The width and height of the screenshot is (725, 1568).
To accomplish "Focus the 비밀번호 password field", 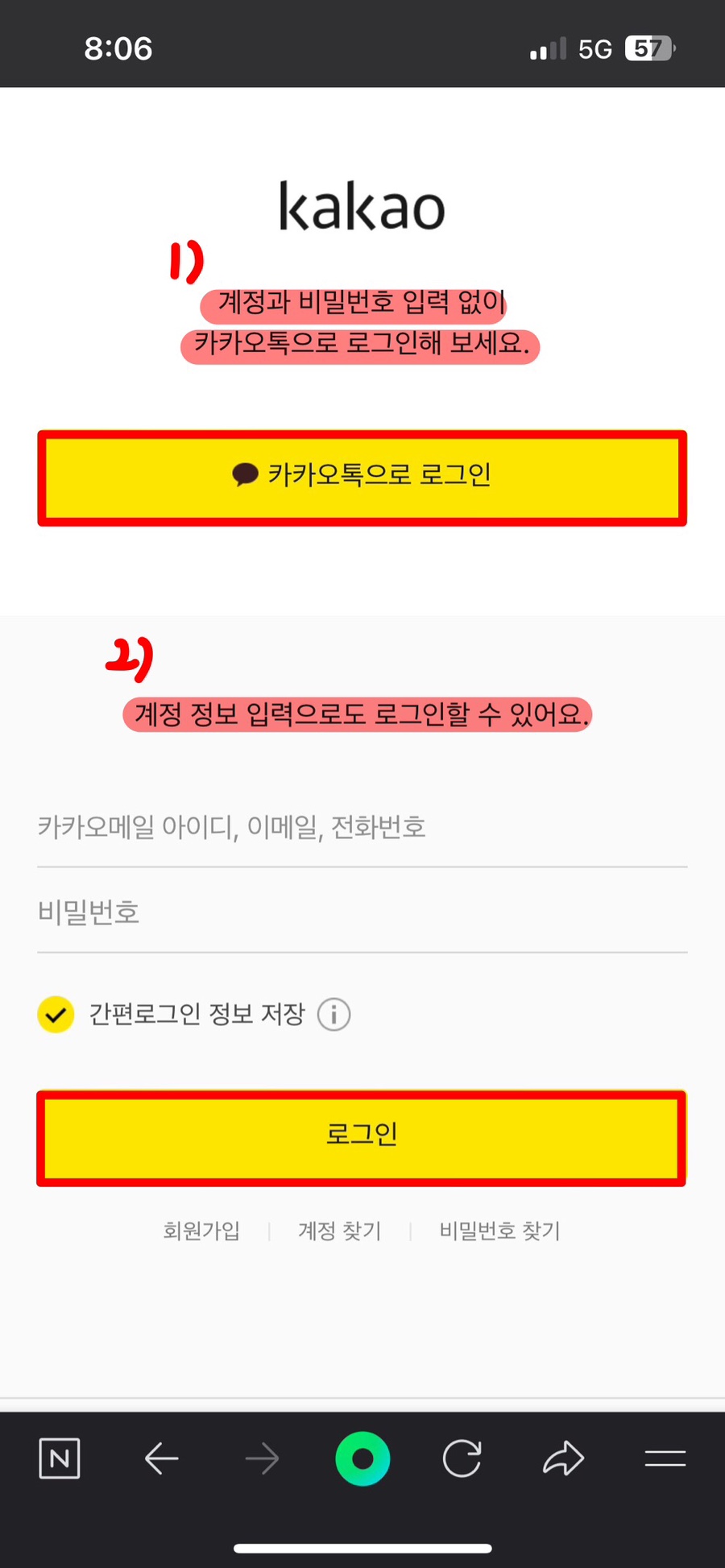I will pyautogui.click(x=362, y=912).
